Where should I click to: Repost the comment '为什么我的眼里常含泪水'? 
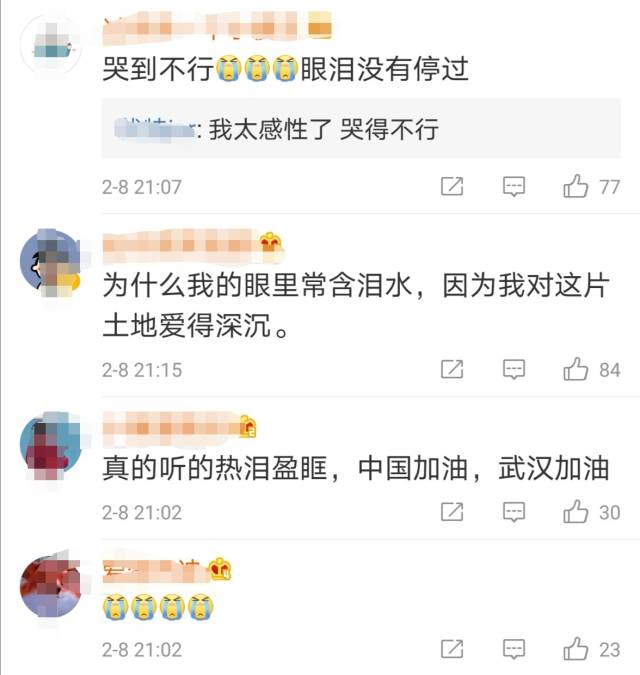pyautogui.click(x=452, y=370)
